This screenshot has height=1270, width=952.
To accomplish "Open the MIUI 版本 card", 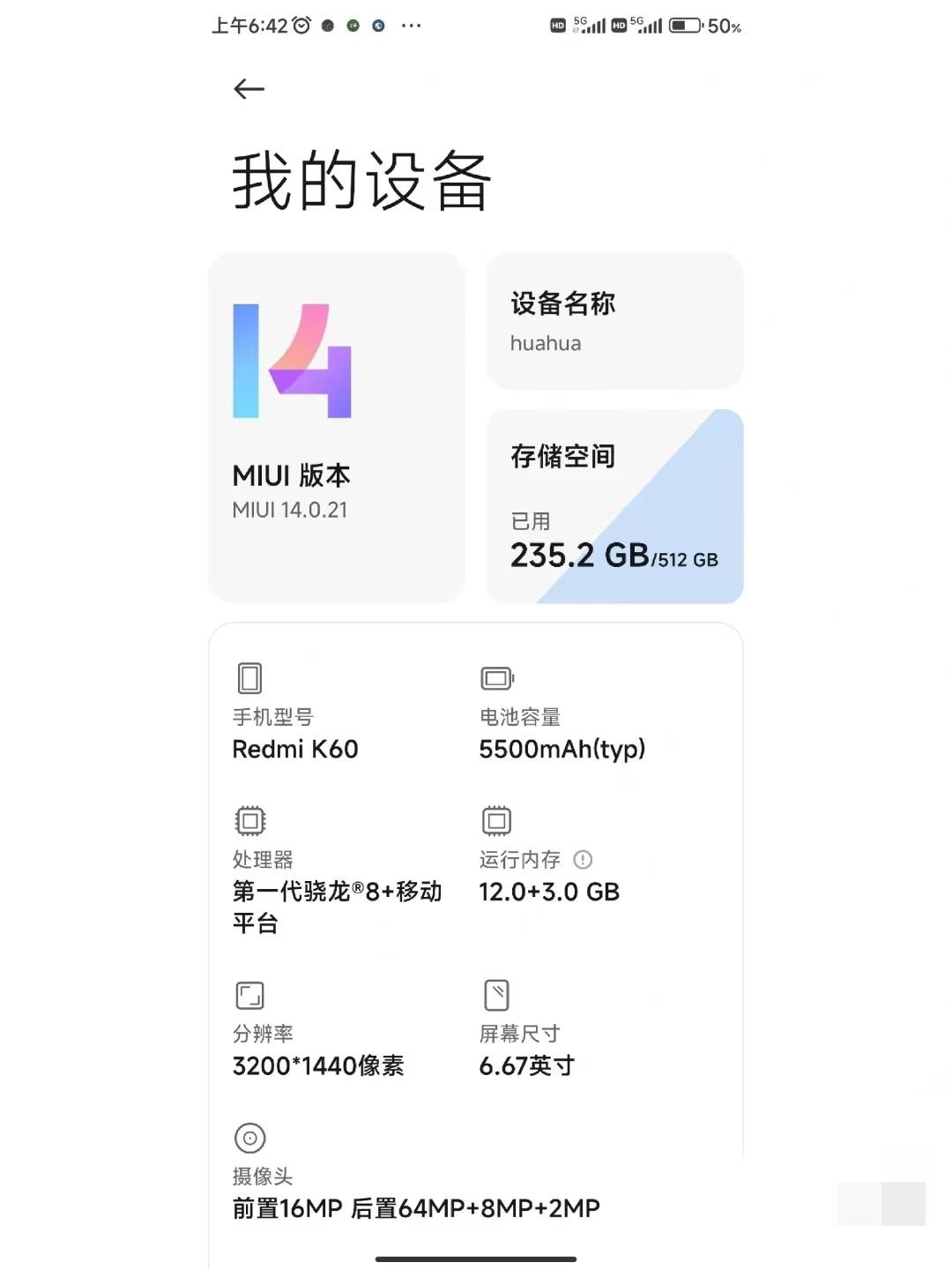I will (337, 428).
